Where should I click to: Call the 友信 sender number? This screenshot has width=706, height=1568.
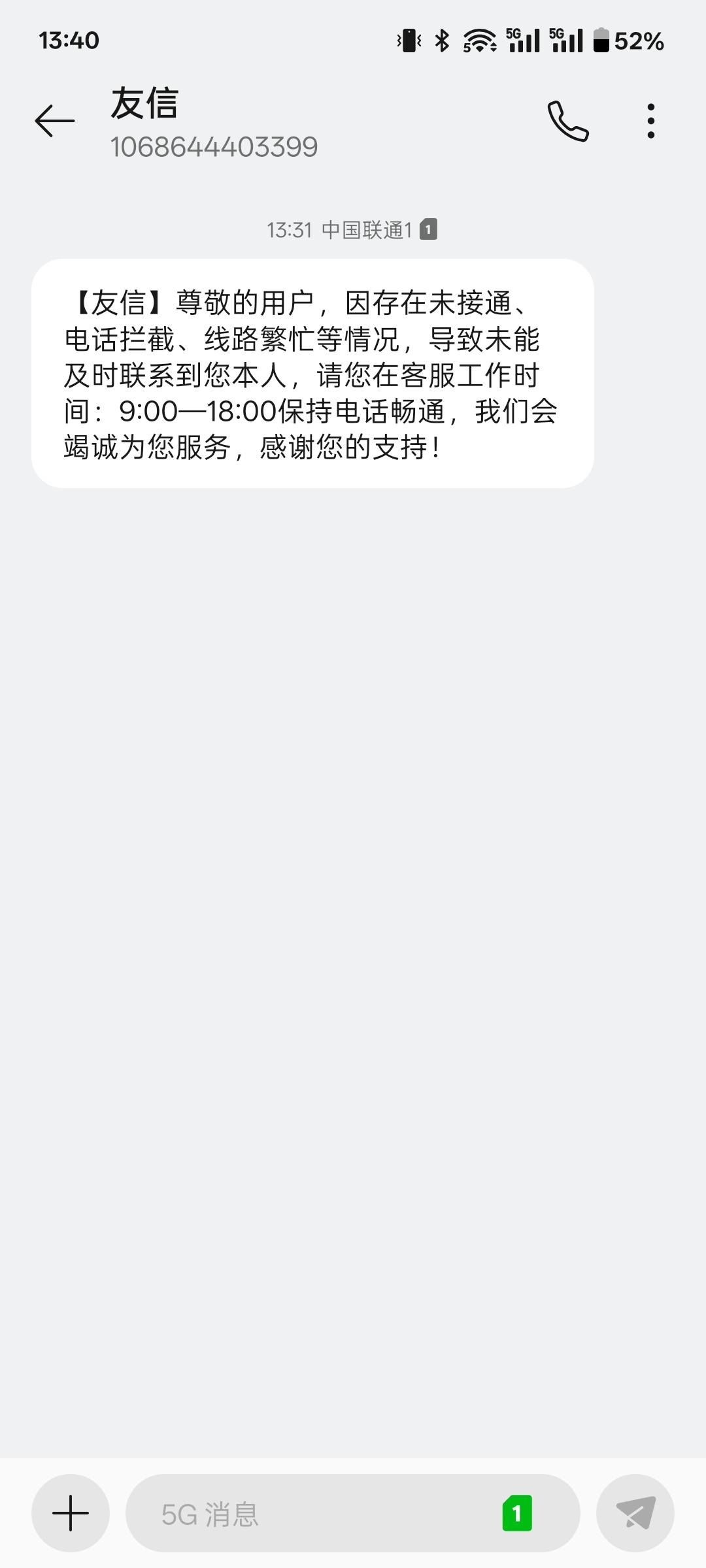(568, 121)
